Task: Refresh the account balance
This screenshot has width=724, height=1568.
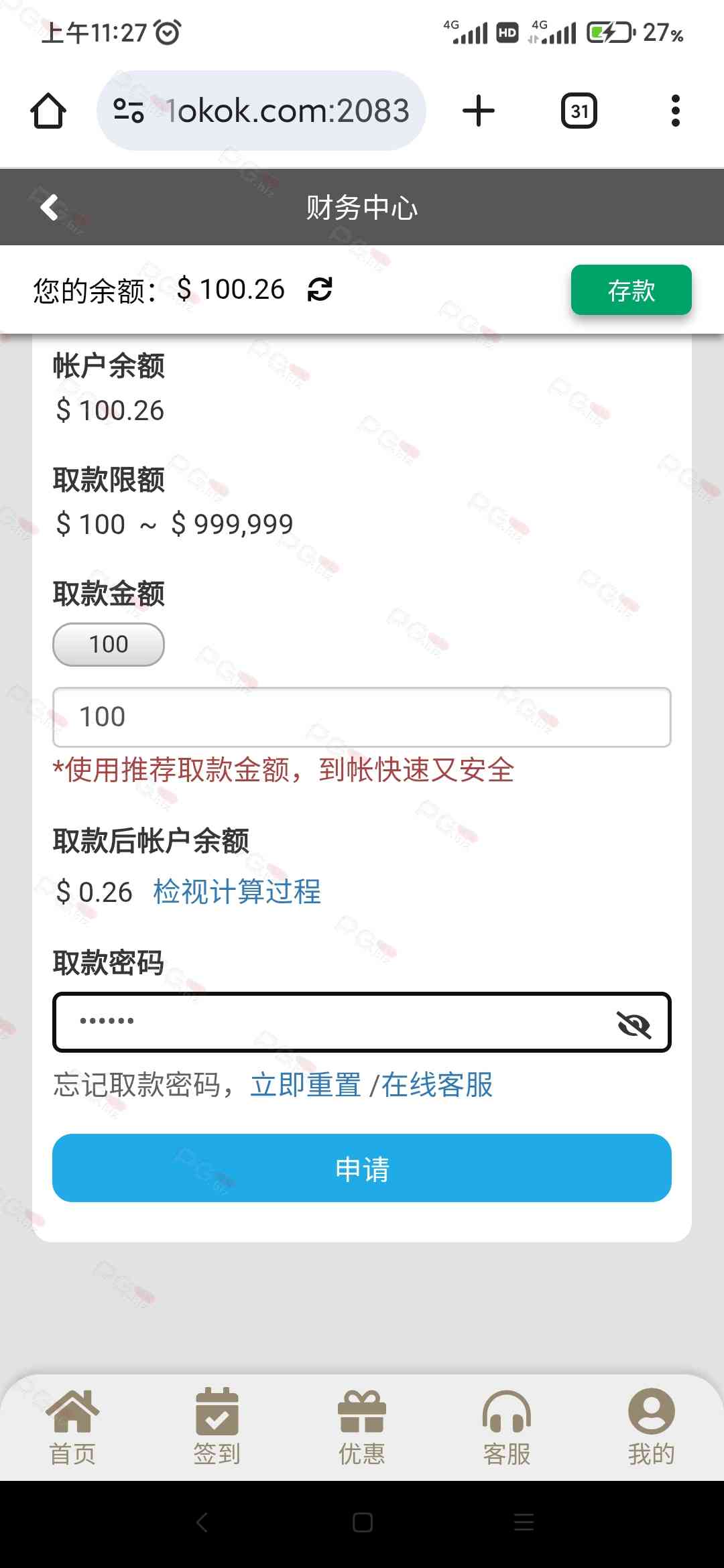Action: pyautogui.click(x=320, y=289)
